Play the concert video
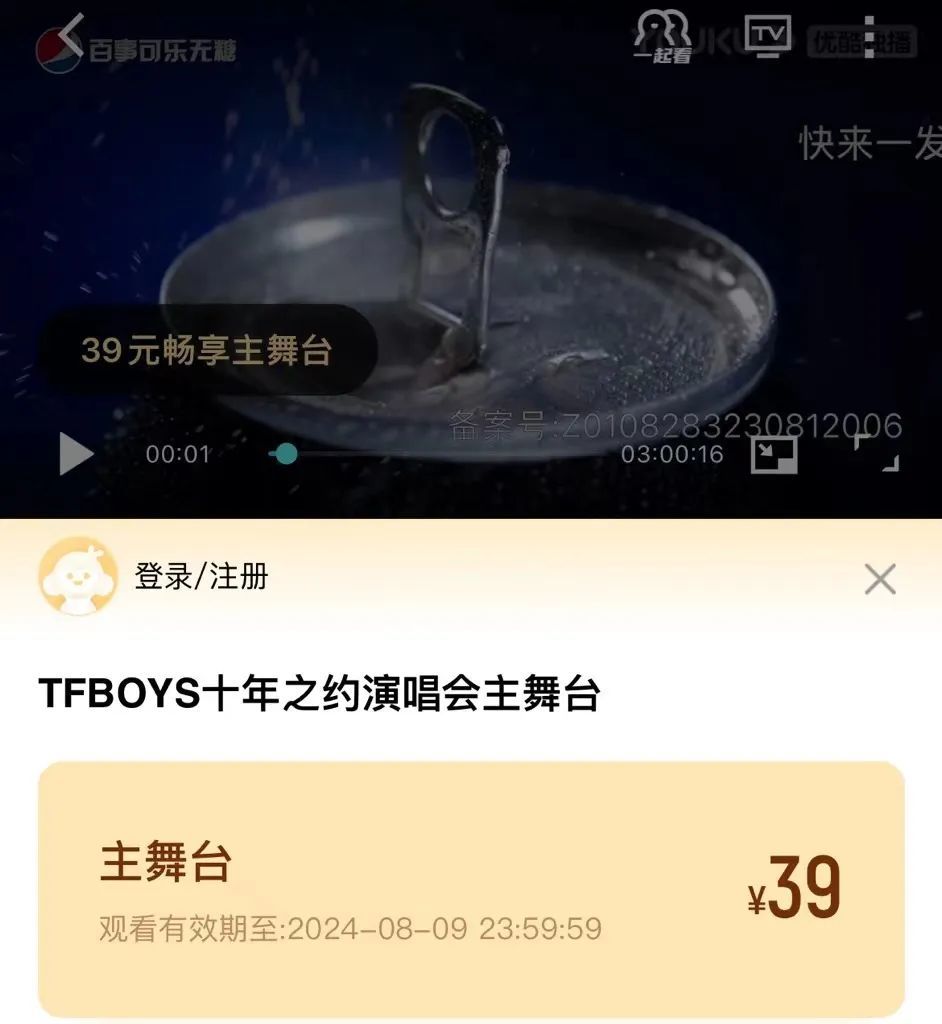 pos(75,454)
